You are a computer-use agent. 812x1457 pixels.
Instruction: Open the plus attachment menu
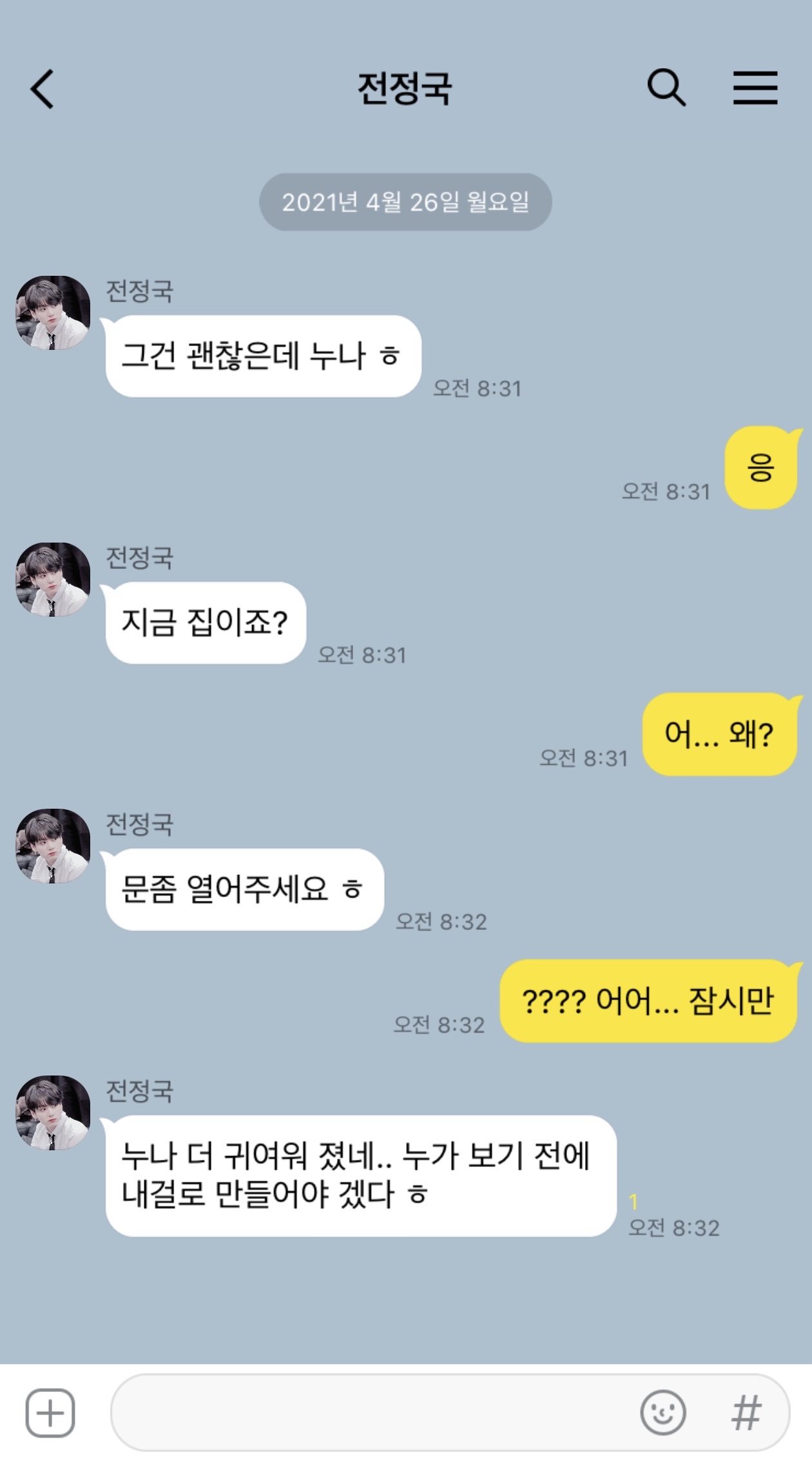pos(50,1413)
